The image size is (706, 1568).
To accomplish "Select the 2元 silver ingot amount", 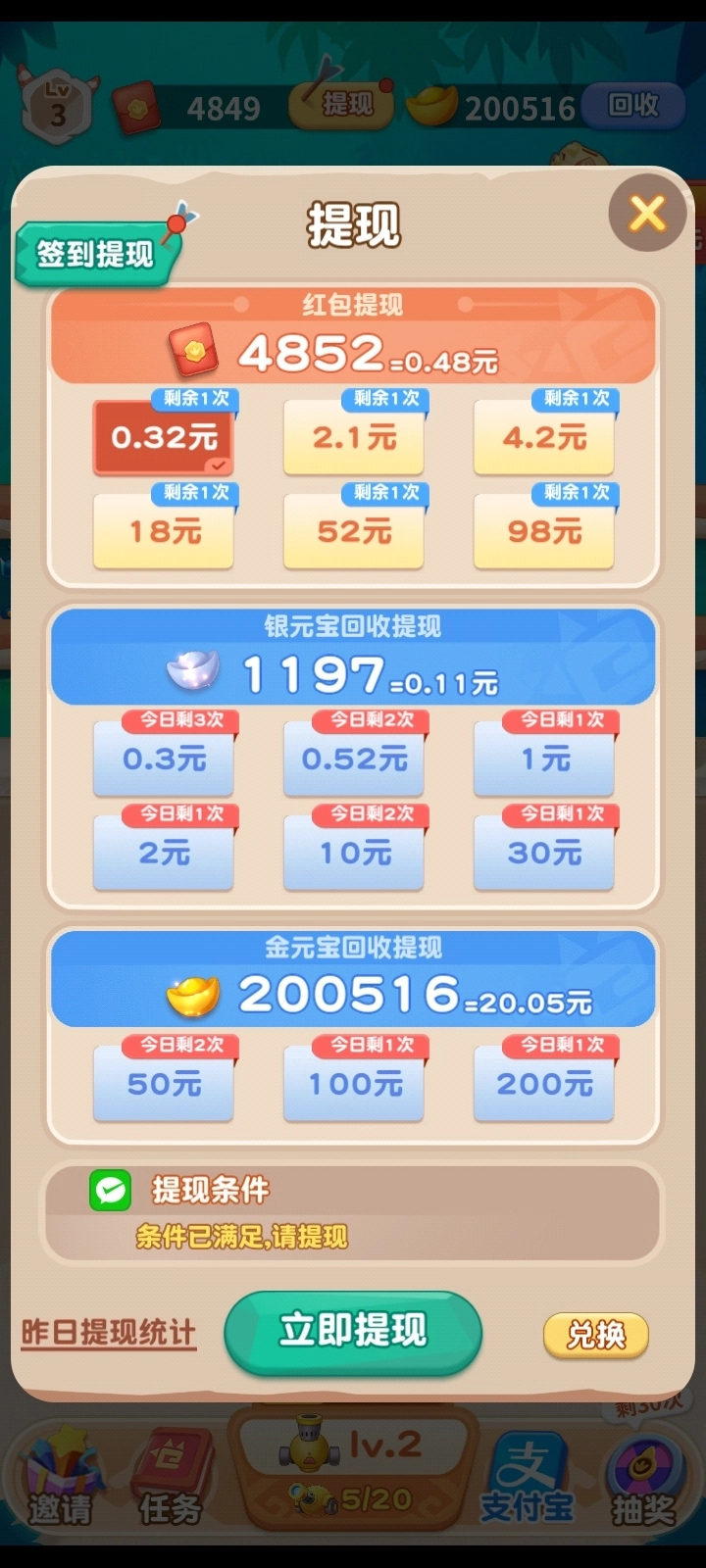I will coord(164,854).
